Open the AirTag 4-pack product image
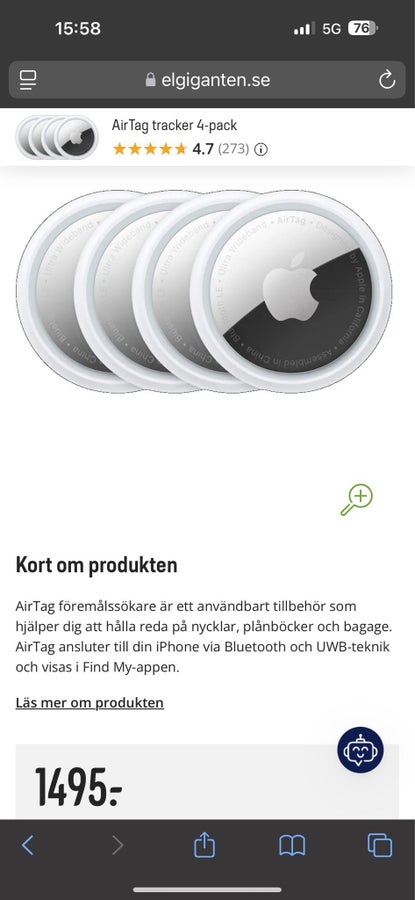 (204, 292)
